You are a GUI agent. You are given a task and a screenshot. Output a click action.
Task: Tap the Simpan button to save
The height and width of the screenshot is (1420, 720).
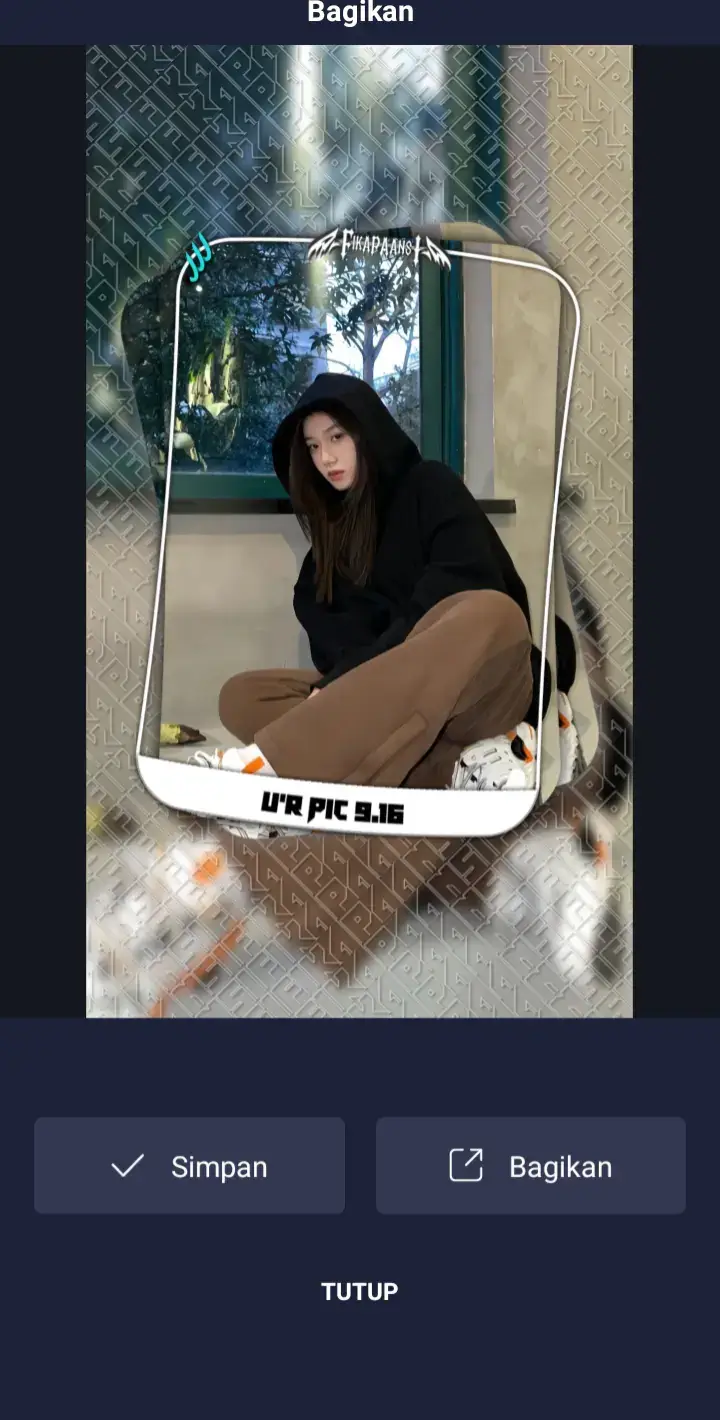(189, 1166)
